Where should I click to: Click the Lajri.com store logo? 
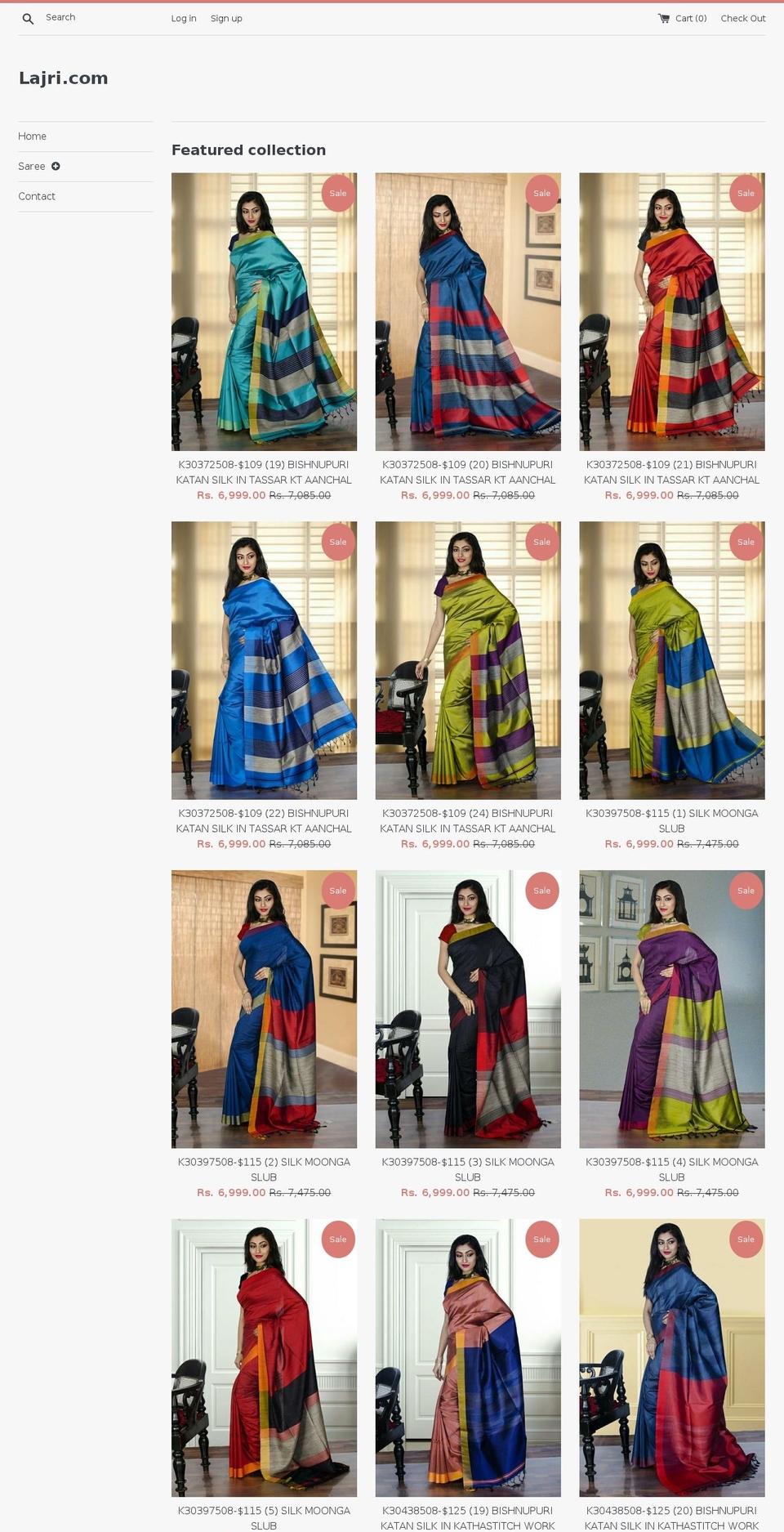pos(63,78)
